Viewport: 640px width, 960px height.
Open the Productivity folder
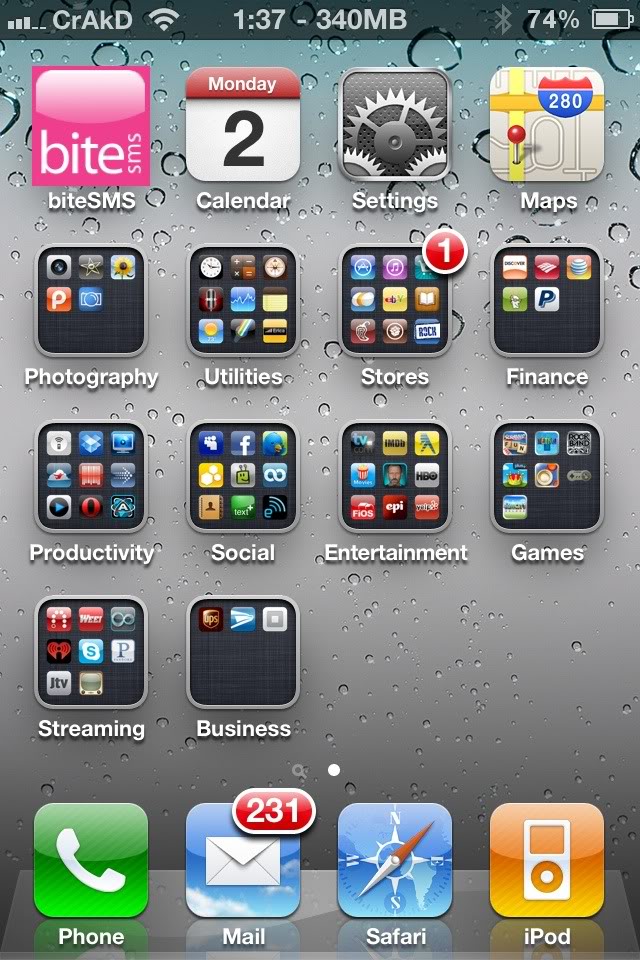[x=91, y=476]
